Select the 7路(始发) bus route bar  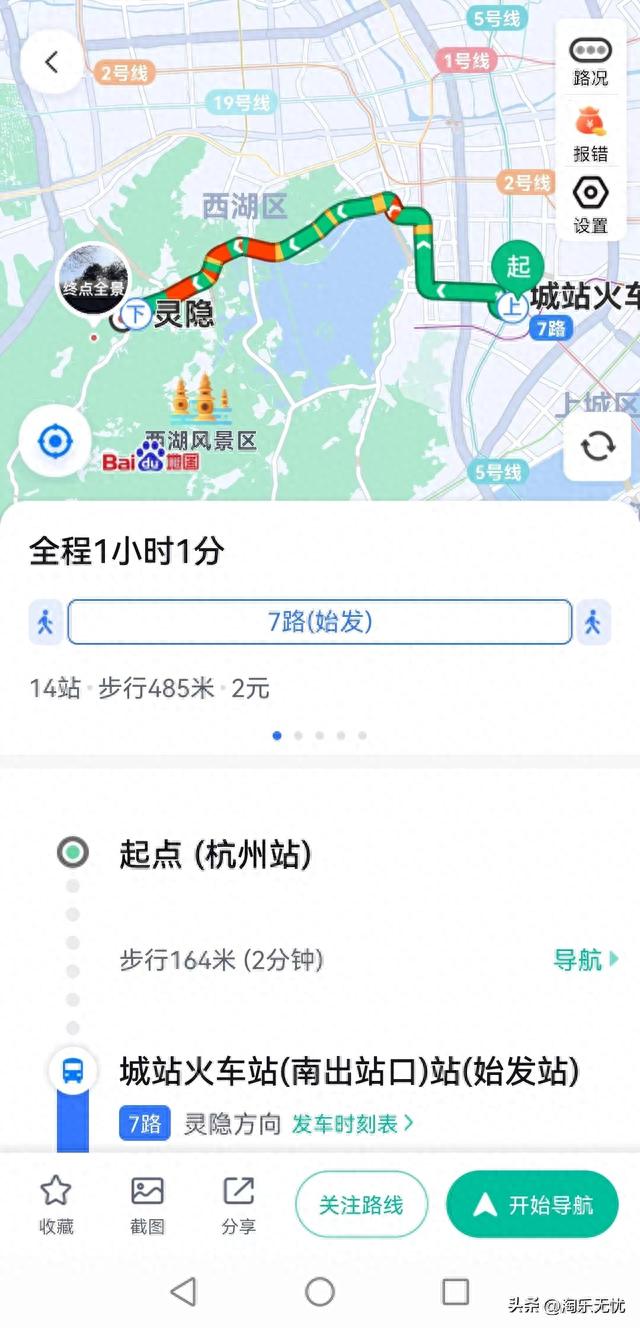tap(320, 622)
